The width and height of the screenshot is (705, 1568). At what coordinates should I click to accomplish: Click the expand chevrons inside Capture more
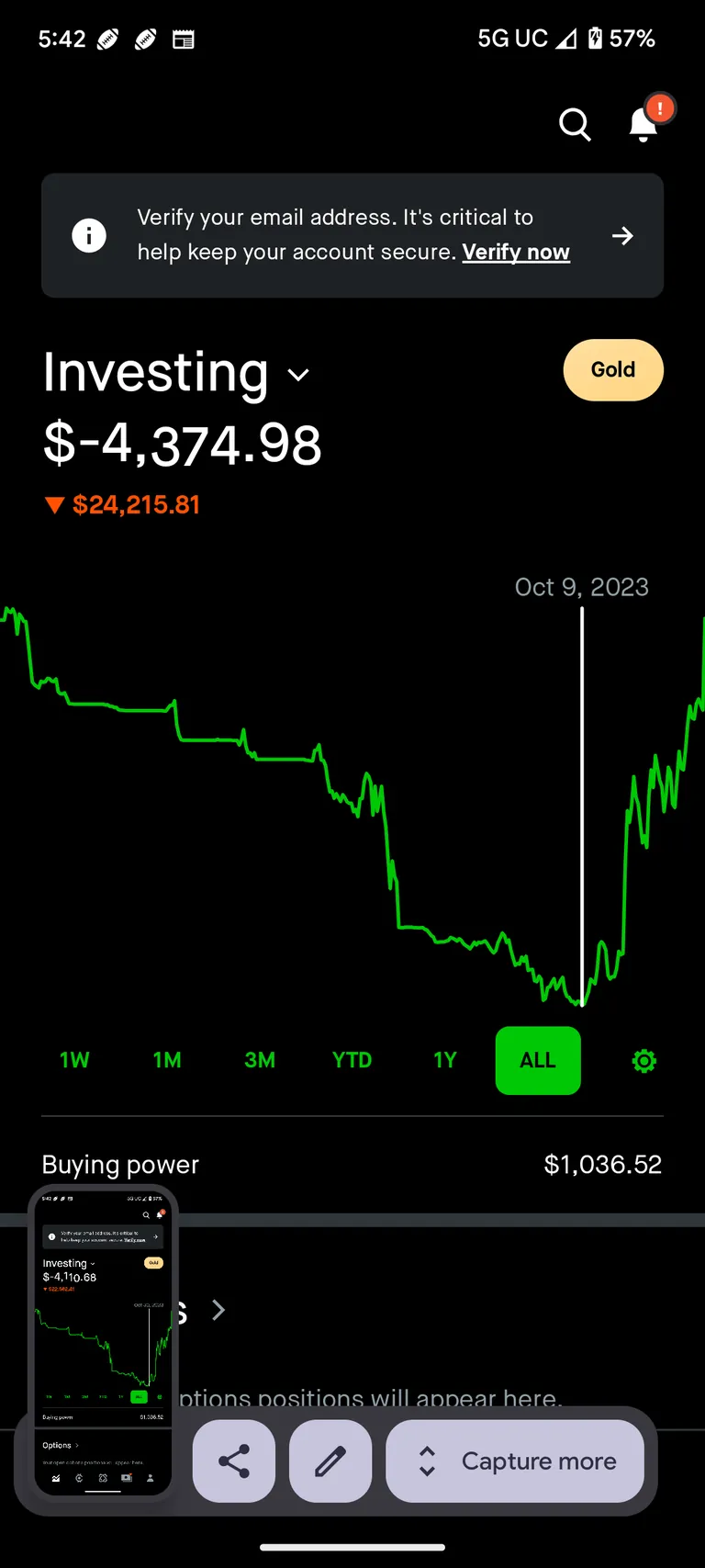426,1461
